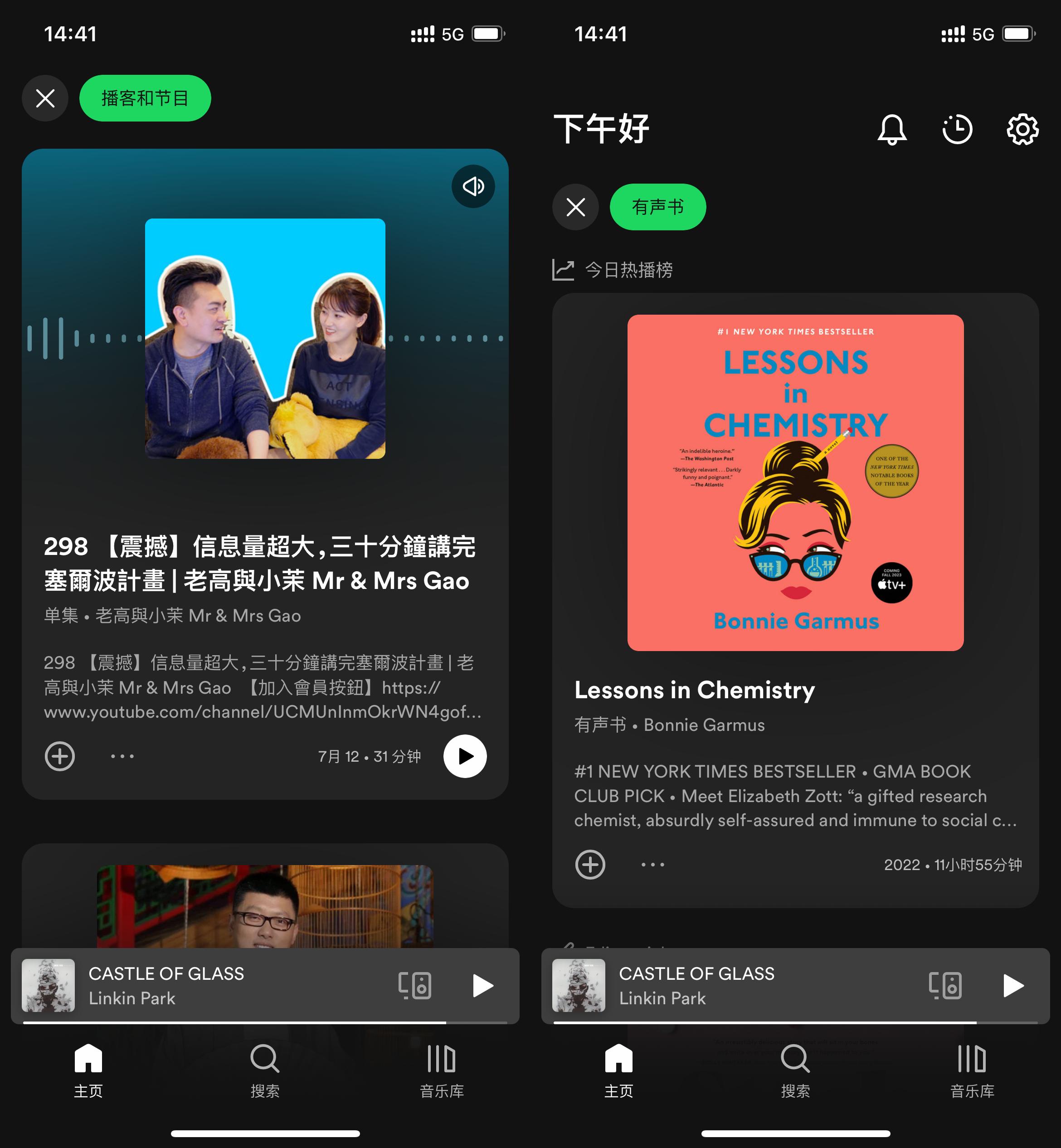Viewport: 1061px width, 1148px height.
Task: Open the Lessons in Chemistry title link
Action: (x=694, y=691)
